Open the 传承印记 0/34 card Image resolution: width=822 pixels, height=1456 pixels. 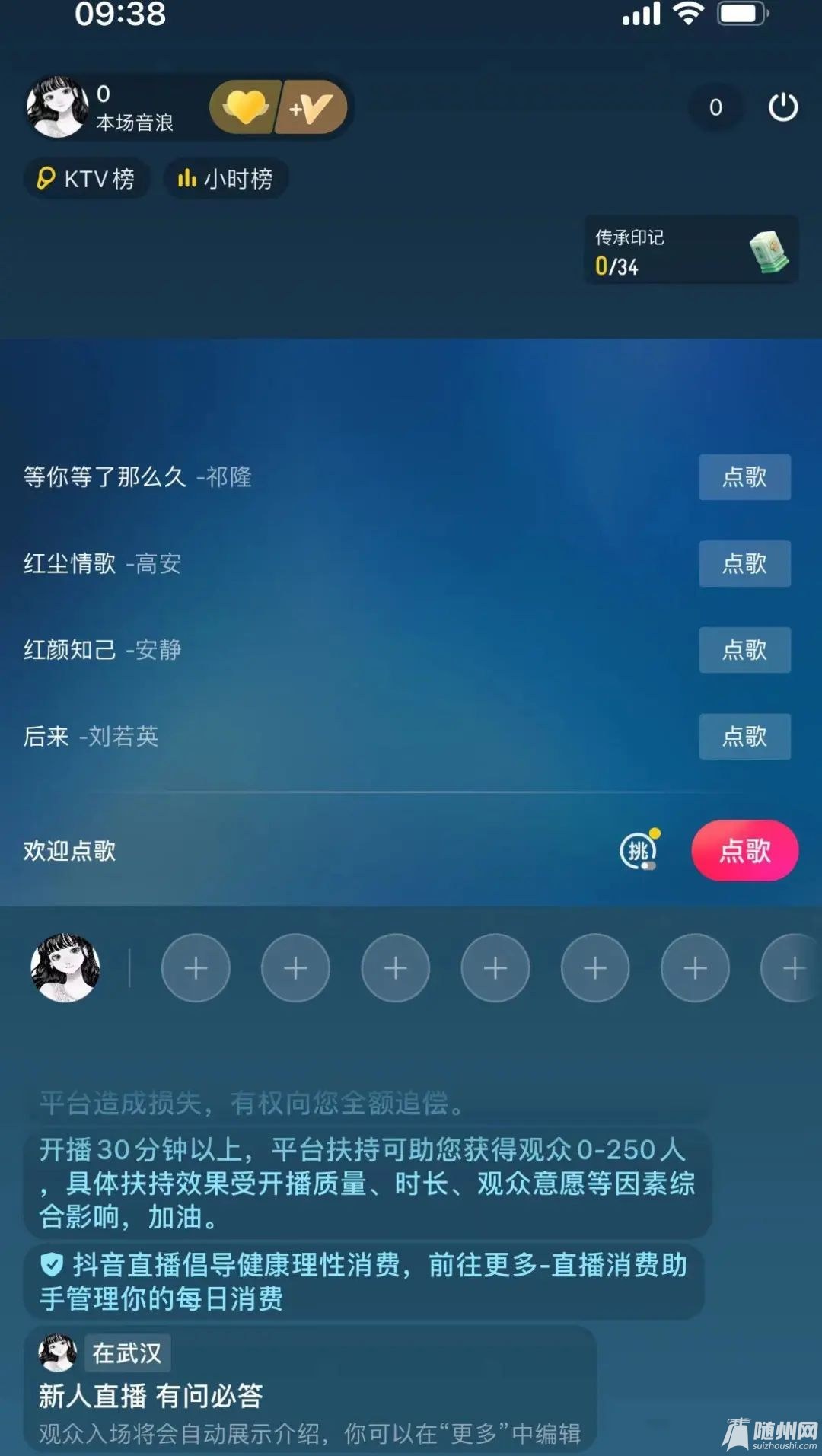pos(690,250)
